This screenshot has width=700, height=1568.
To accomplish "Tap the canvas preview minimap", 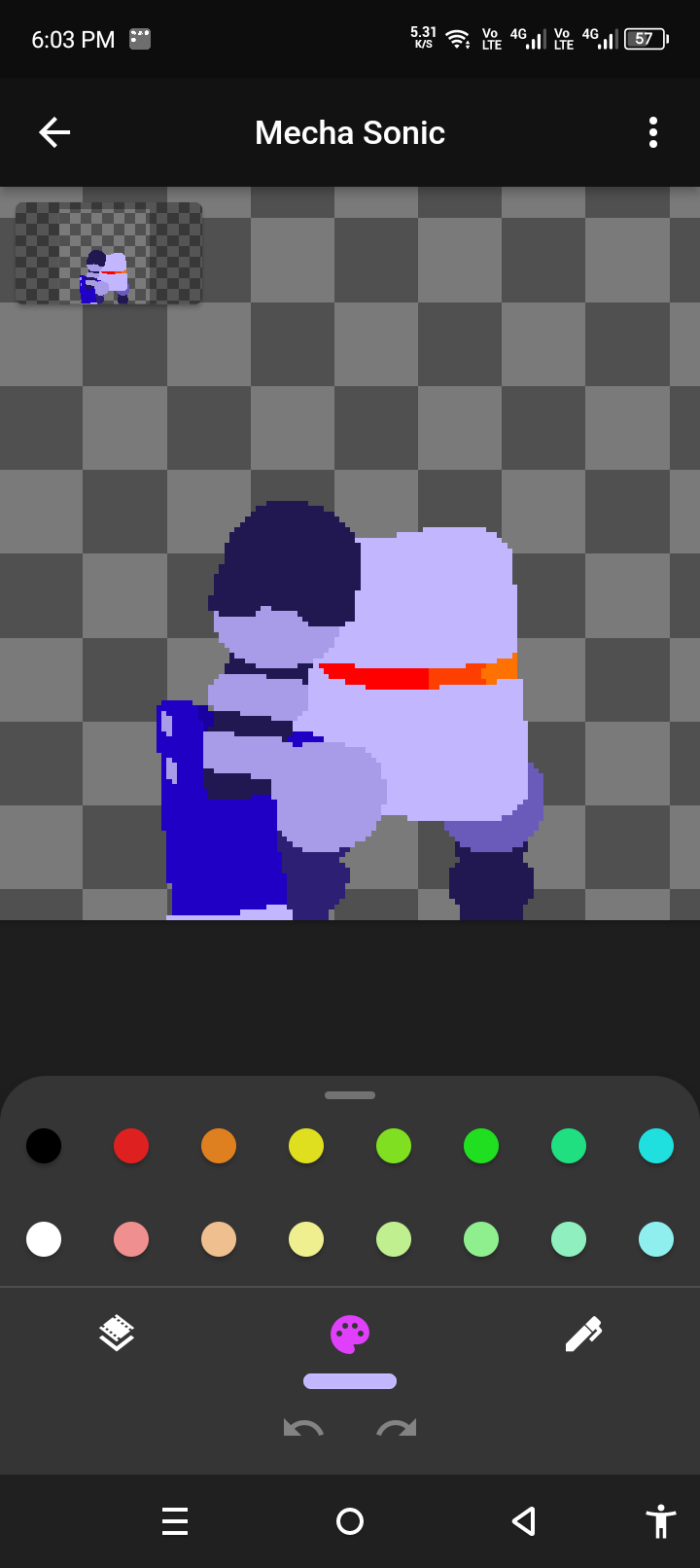I will coord(109,254).
